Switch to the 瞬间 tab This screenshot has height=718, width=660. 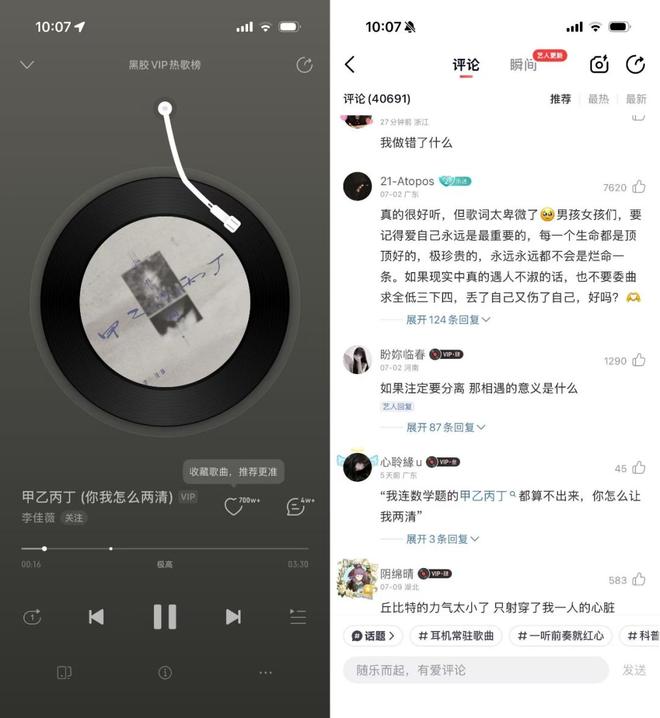click(523, 65)
